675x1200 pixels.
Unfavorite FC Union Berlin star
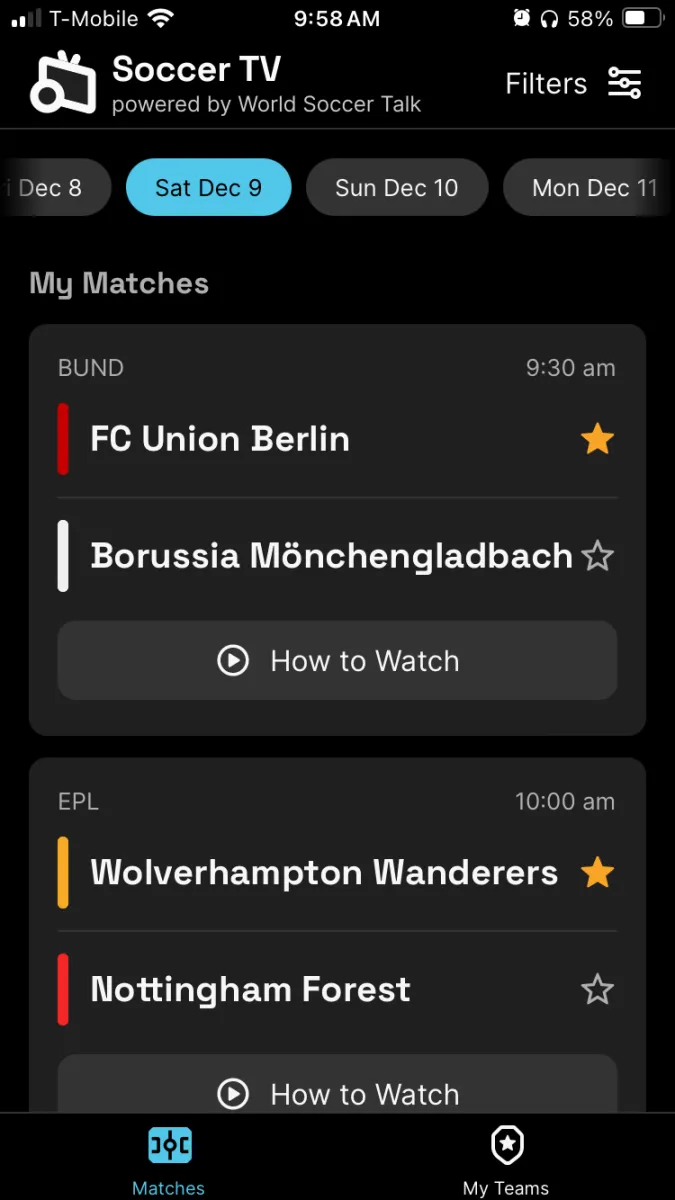pyautogui.click(x=597, y=439)
